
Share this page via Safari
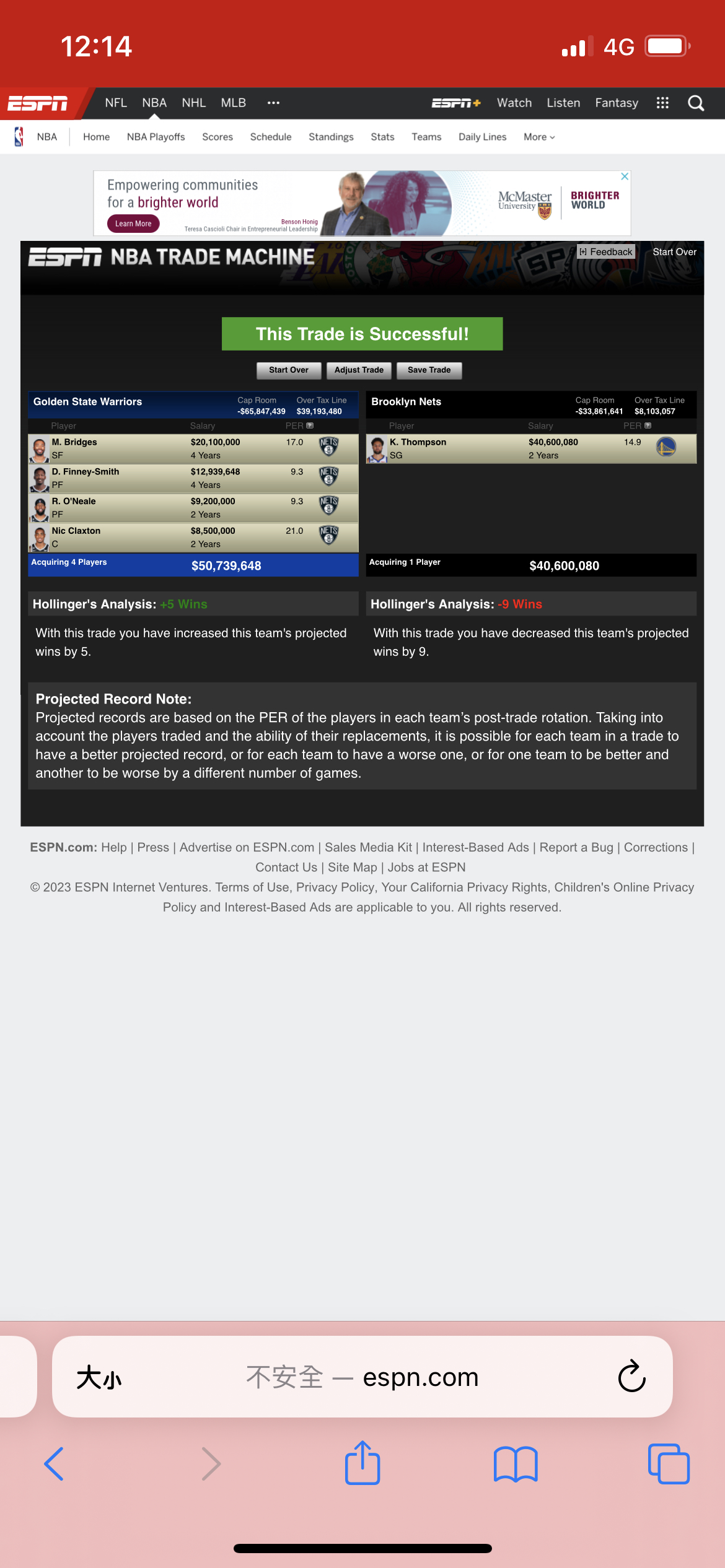pyautogui.click(x=362, y=1464)
